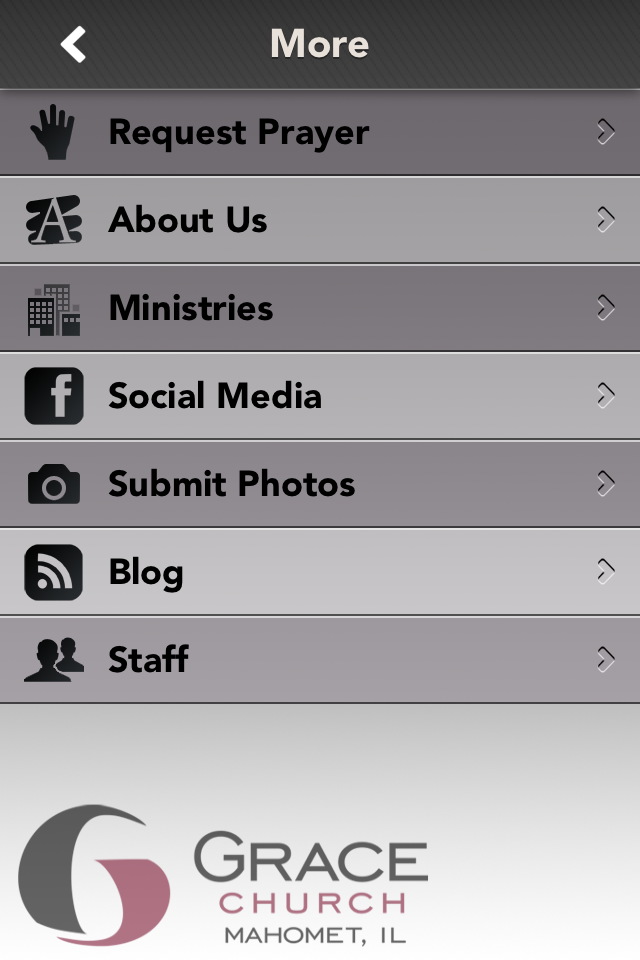The width and height of the screenshot is (640, 960).
Task: Go back using the header arrow
Action: (73, 44)
